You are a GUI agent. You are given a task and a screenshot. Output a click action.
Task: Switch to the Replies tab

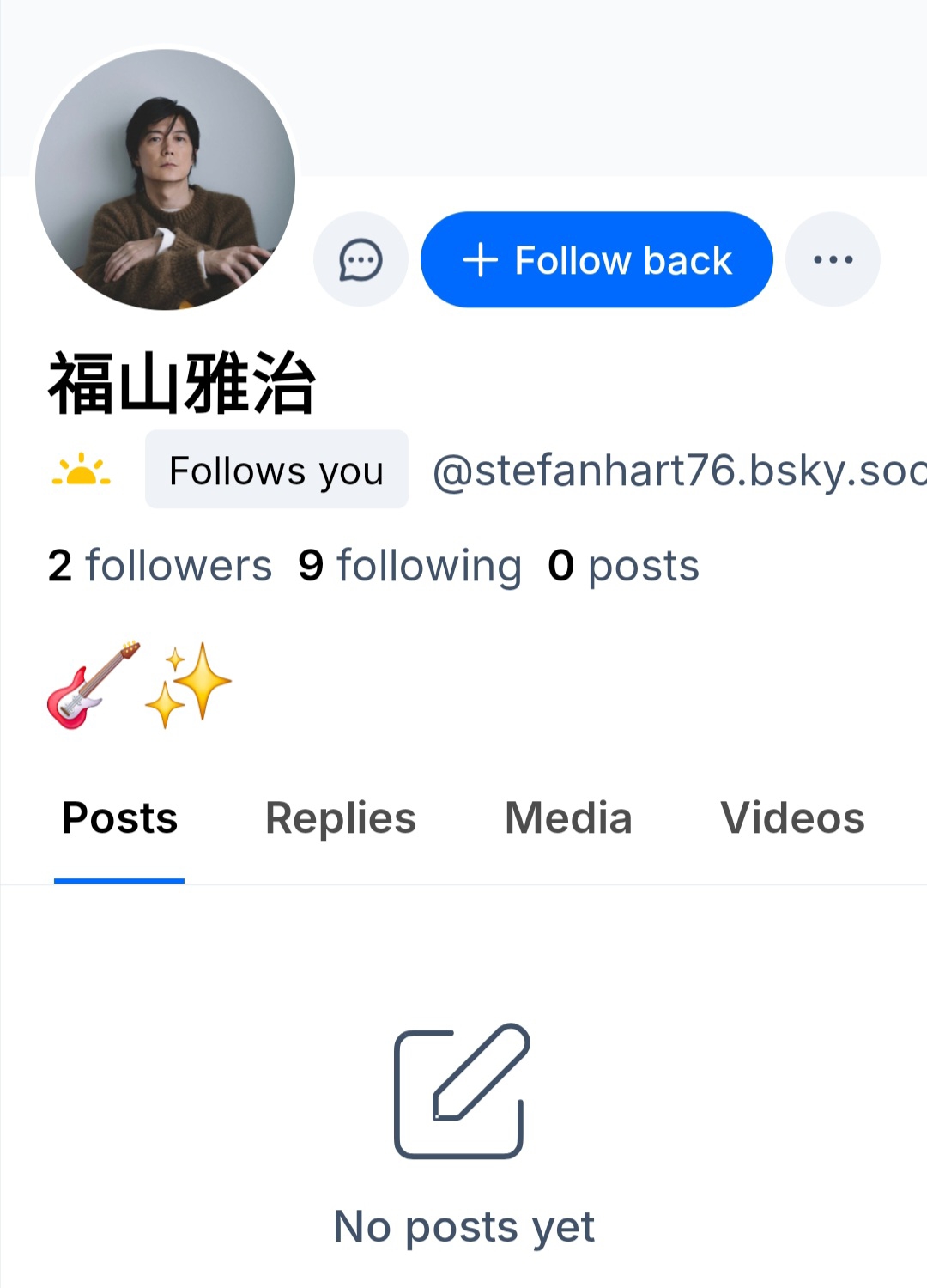point(341,818)
